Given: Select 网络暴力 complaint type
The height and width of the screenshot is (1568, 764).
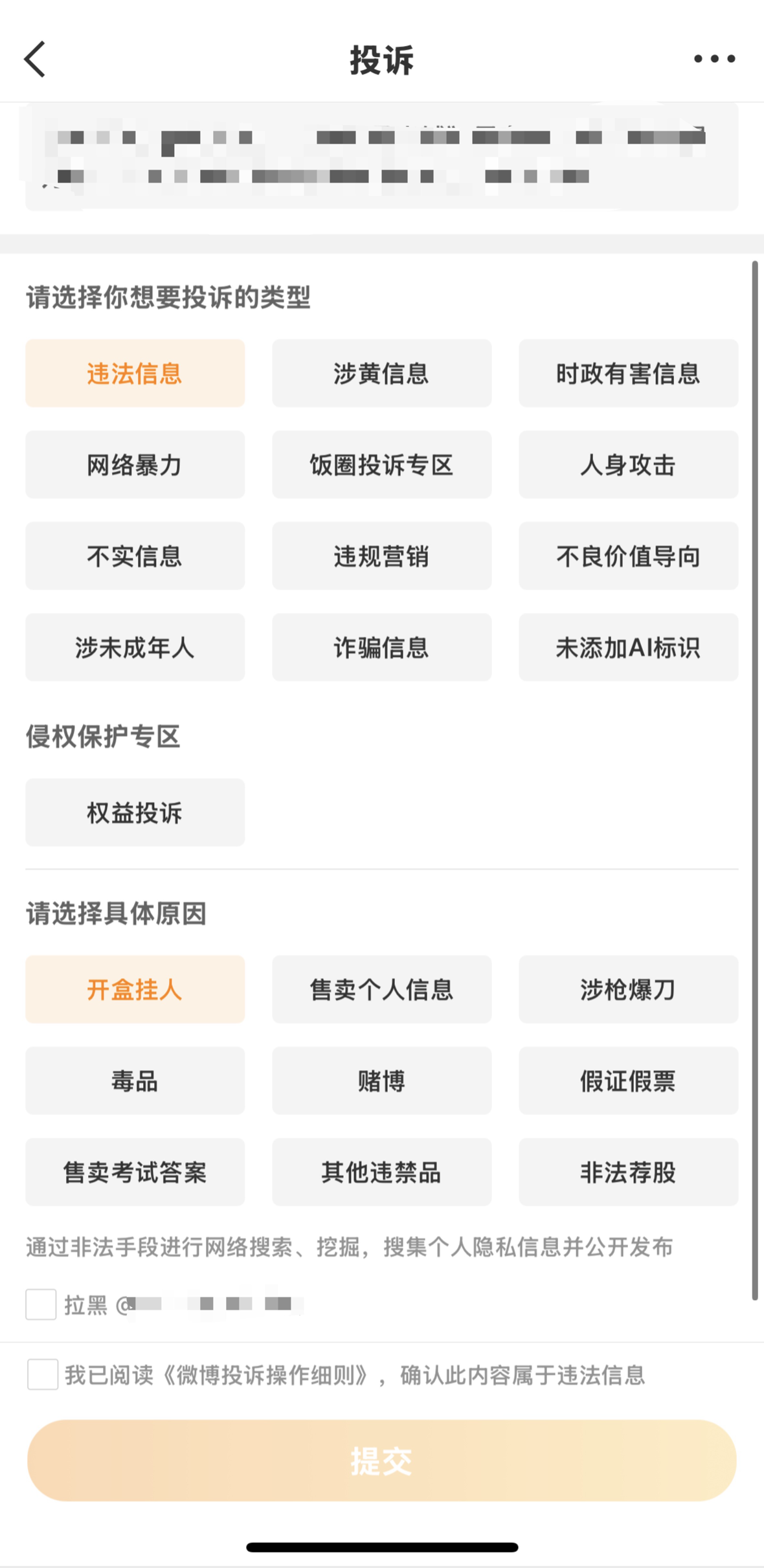Looking at the screenshot, I should (x=135, y=465).
